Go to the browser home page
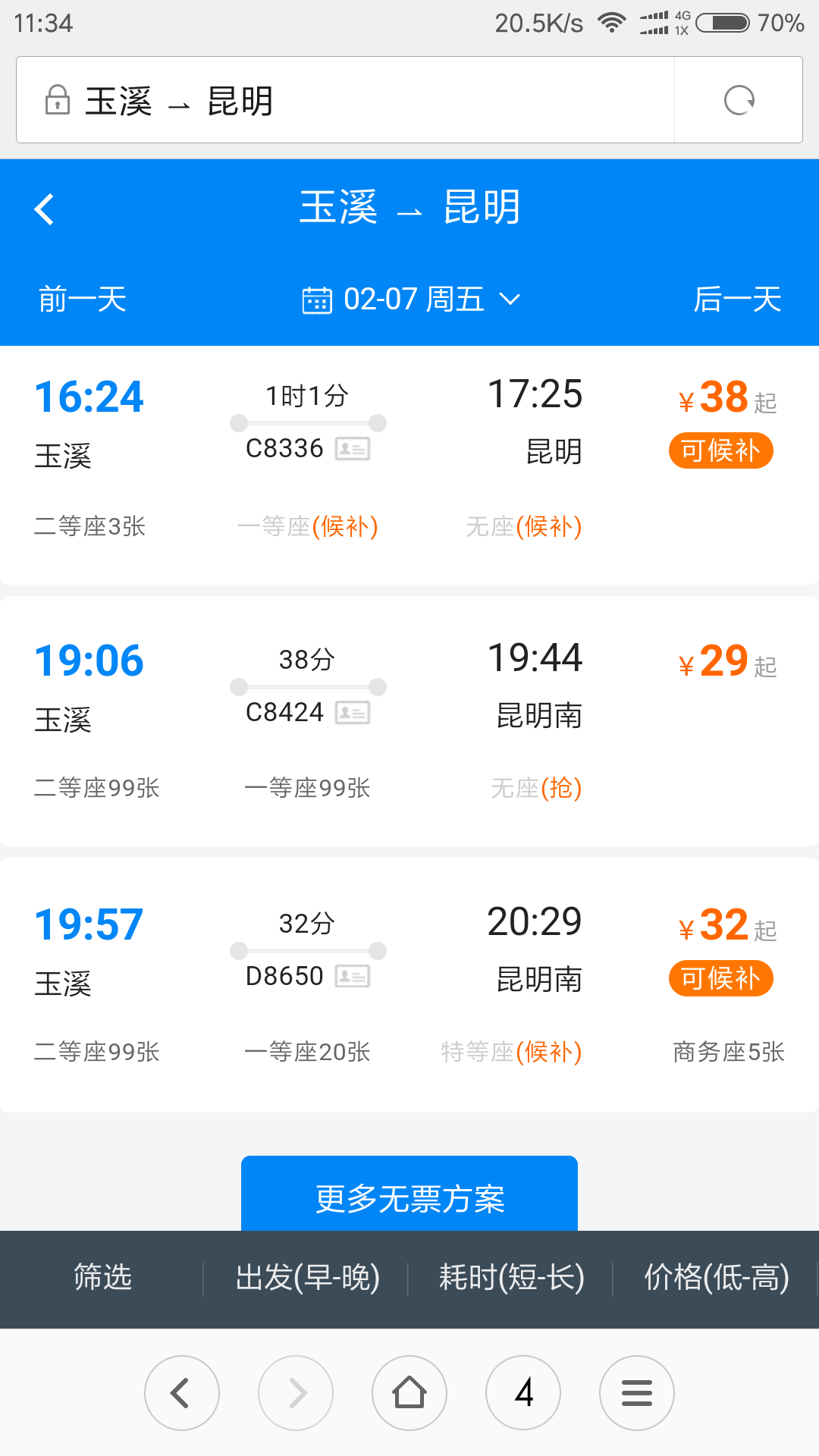 (409, 1393)
